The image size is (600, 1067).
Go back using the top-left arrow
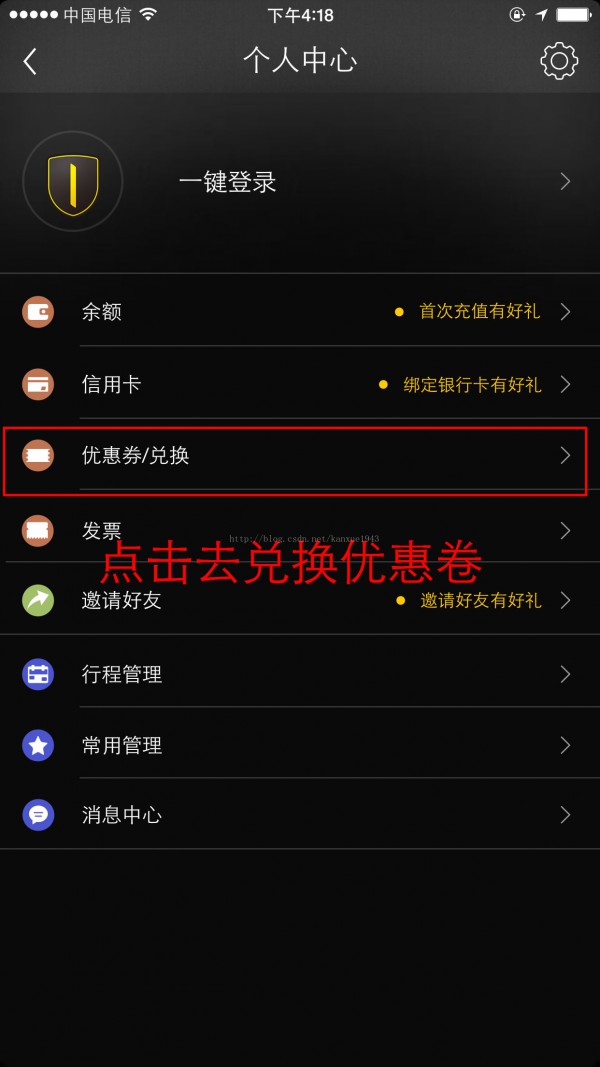point(30,61)
